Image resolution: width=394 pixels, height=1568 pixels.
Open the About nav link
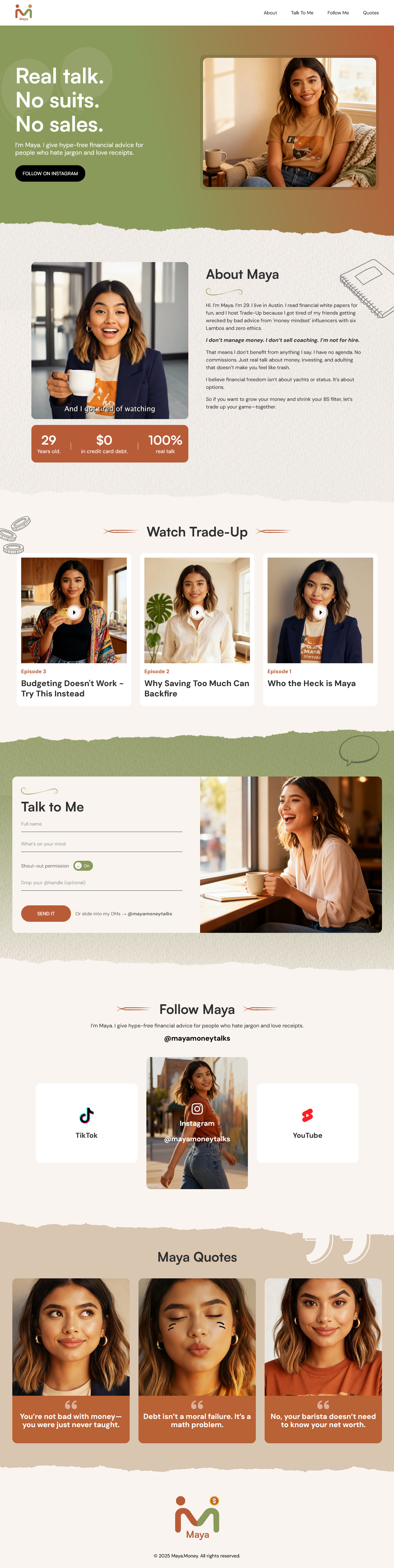(x=270, y=13)
